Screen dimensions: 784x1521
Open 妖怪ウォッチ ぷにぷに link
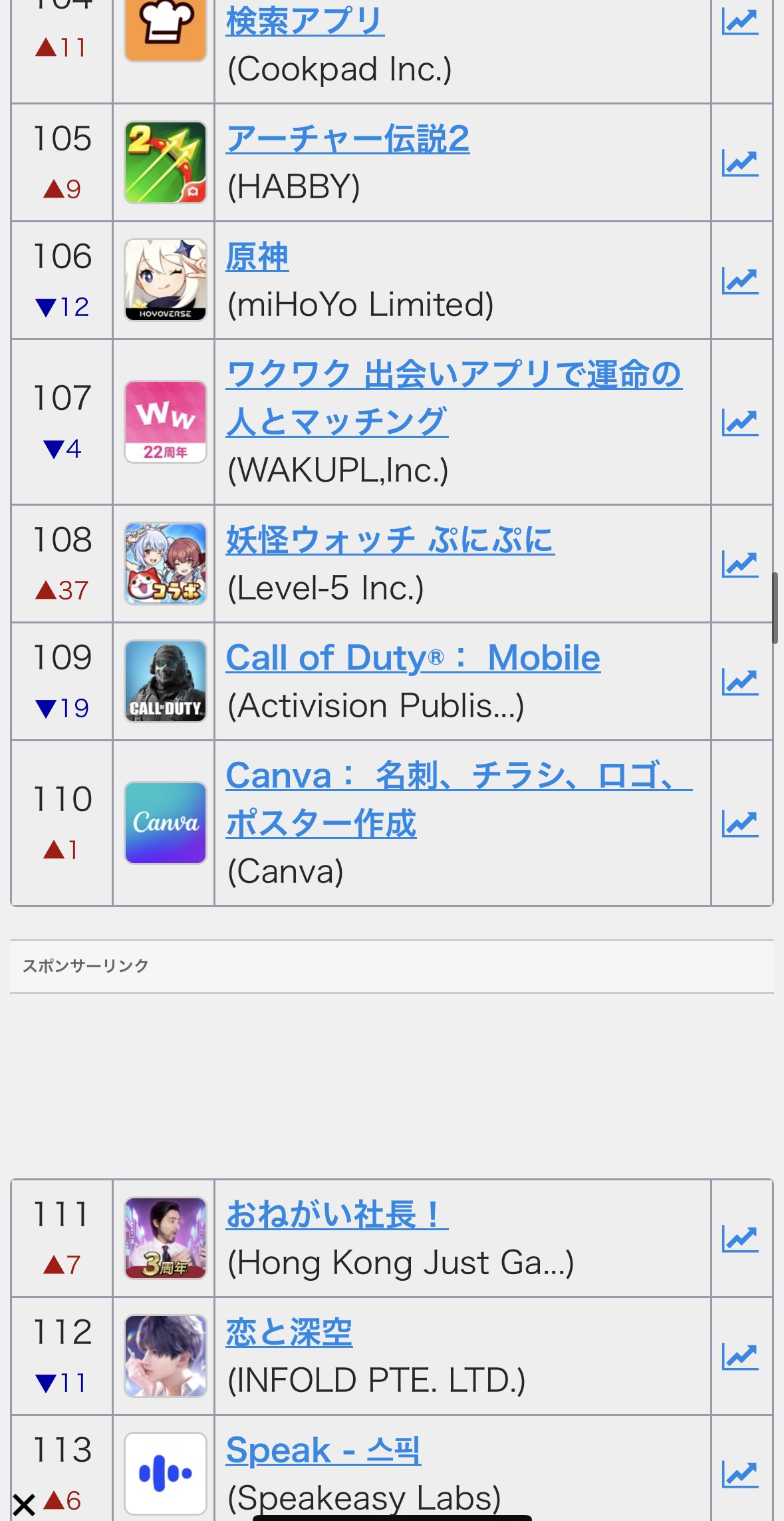click(x=390, y=540)
